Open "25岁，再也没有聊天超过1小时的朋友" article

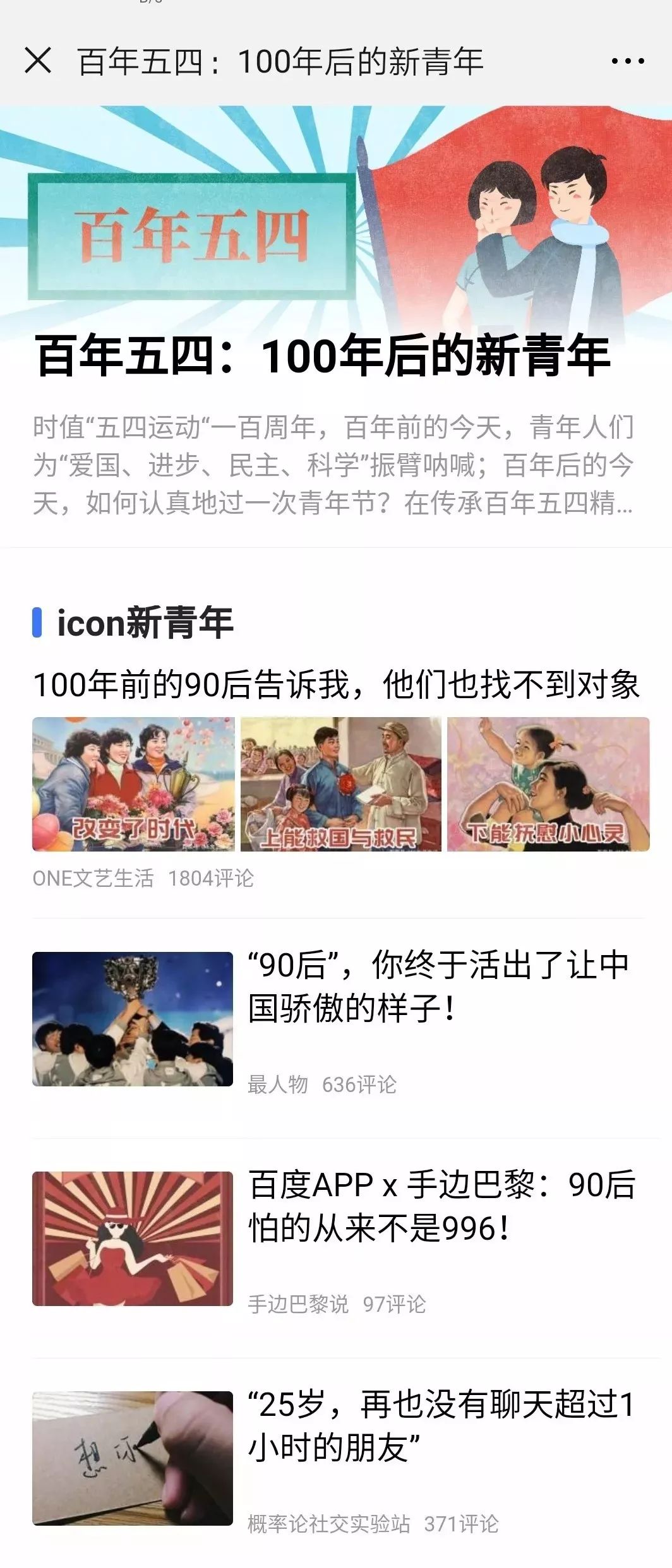point(441,1426)
